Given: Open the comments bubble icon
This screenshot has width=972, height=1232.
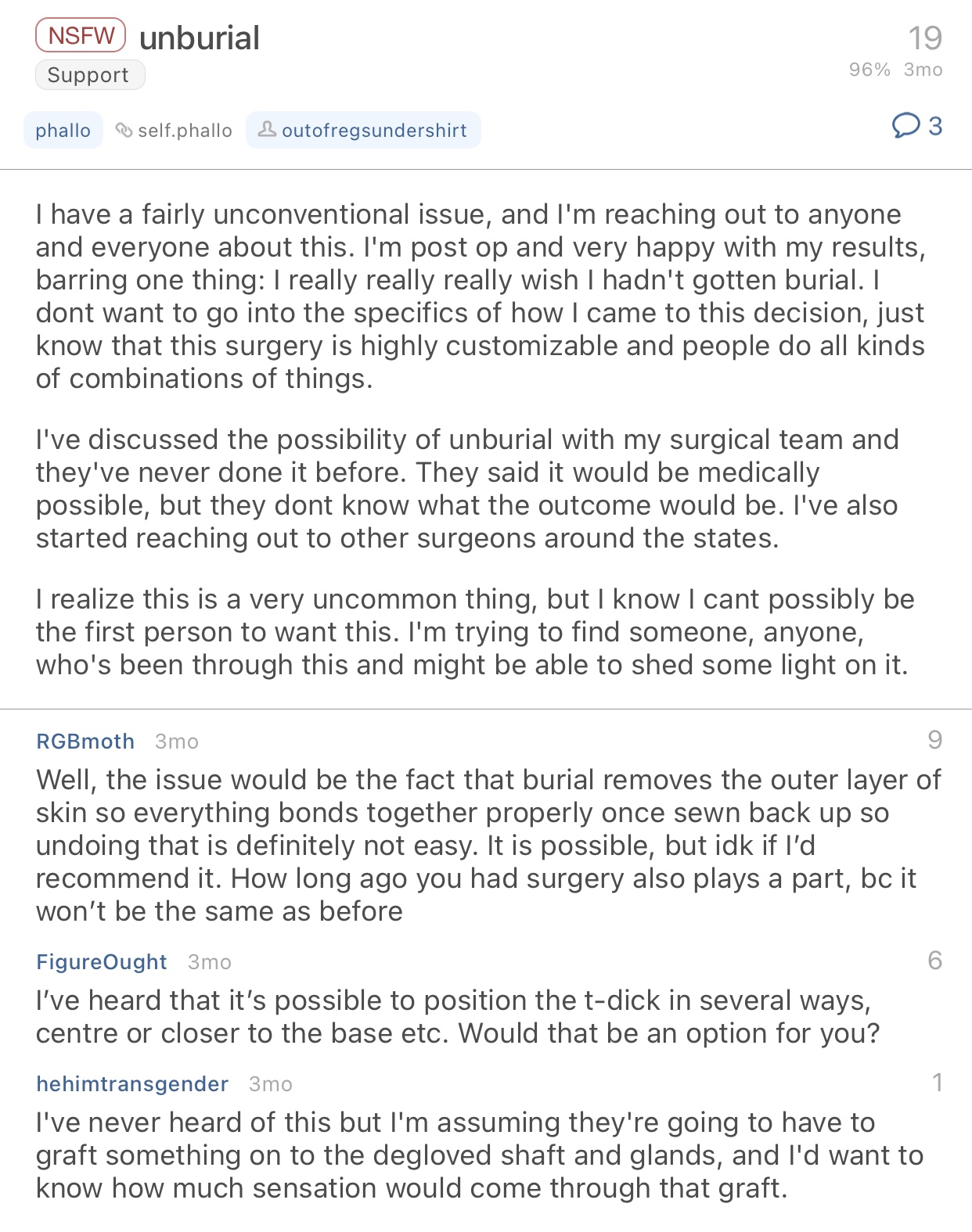Looking at the screenshot, I should (x=906, y=126).
